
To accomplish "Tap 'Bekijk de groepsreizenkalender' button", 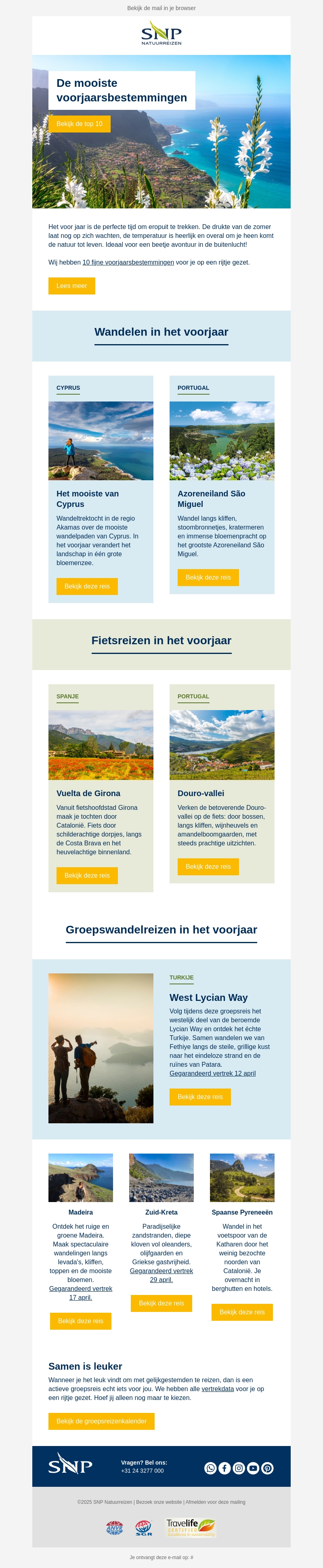I will (x=101, y=1421).
